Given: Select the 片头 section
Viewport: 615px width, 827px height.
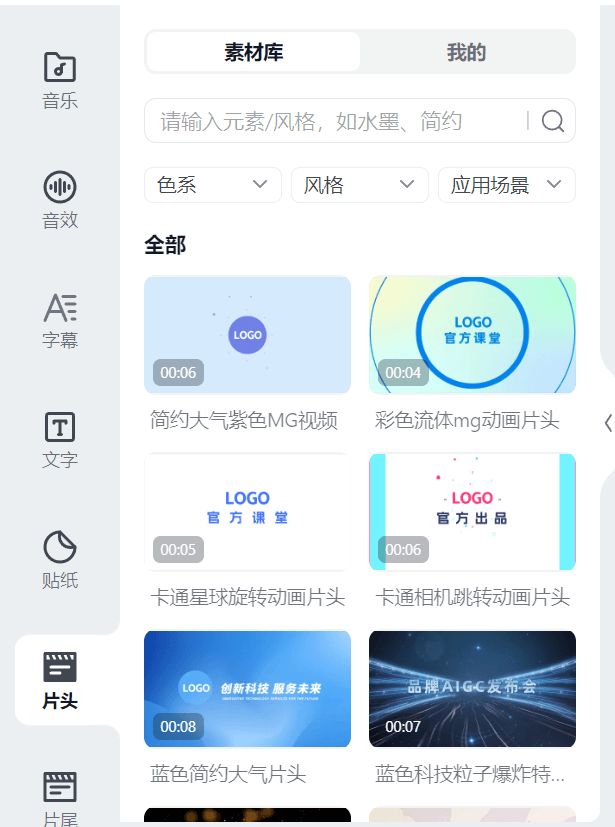Looking at the screenshot, I should [60, 680].
